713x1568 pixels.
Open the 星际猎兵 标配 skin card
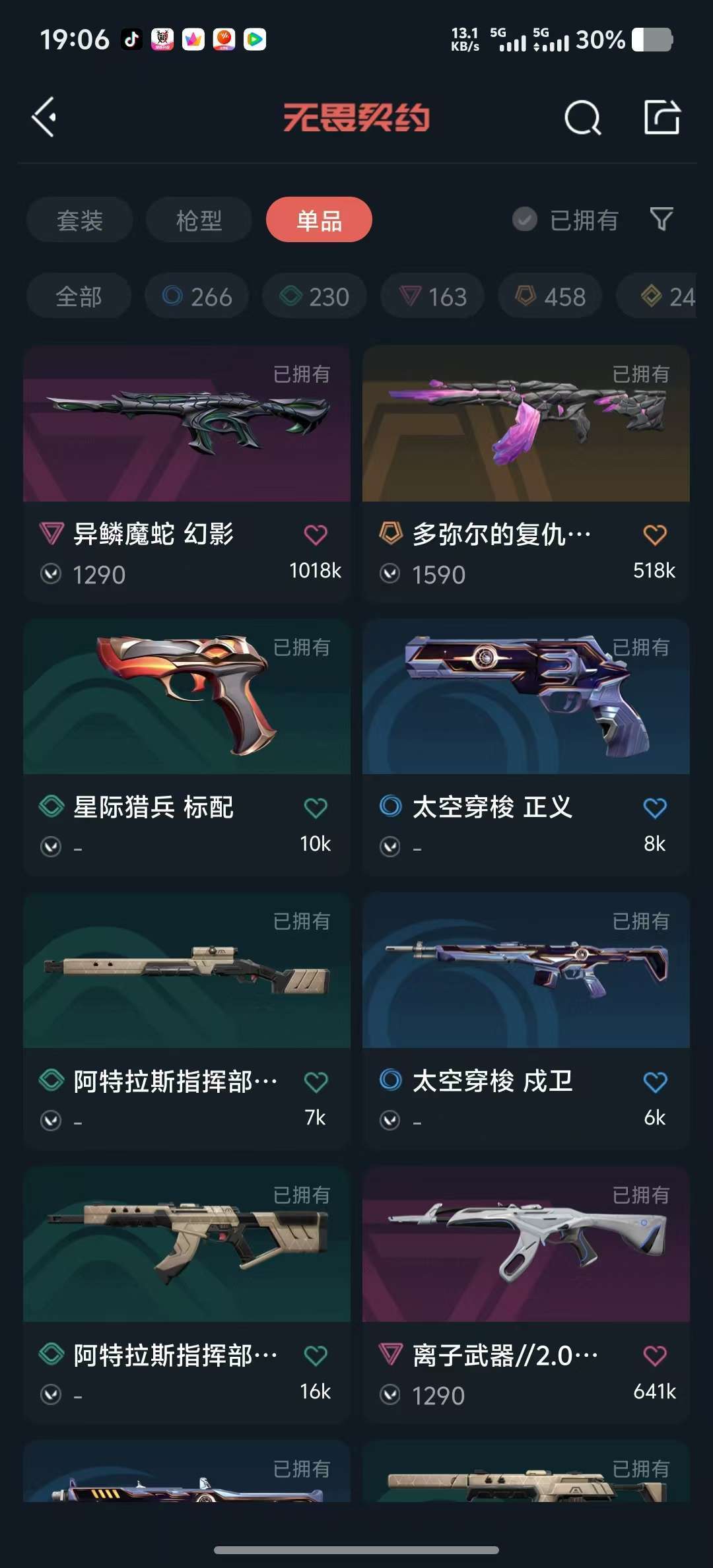coord(187,747)
